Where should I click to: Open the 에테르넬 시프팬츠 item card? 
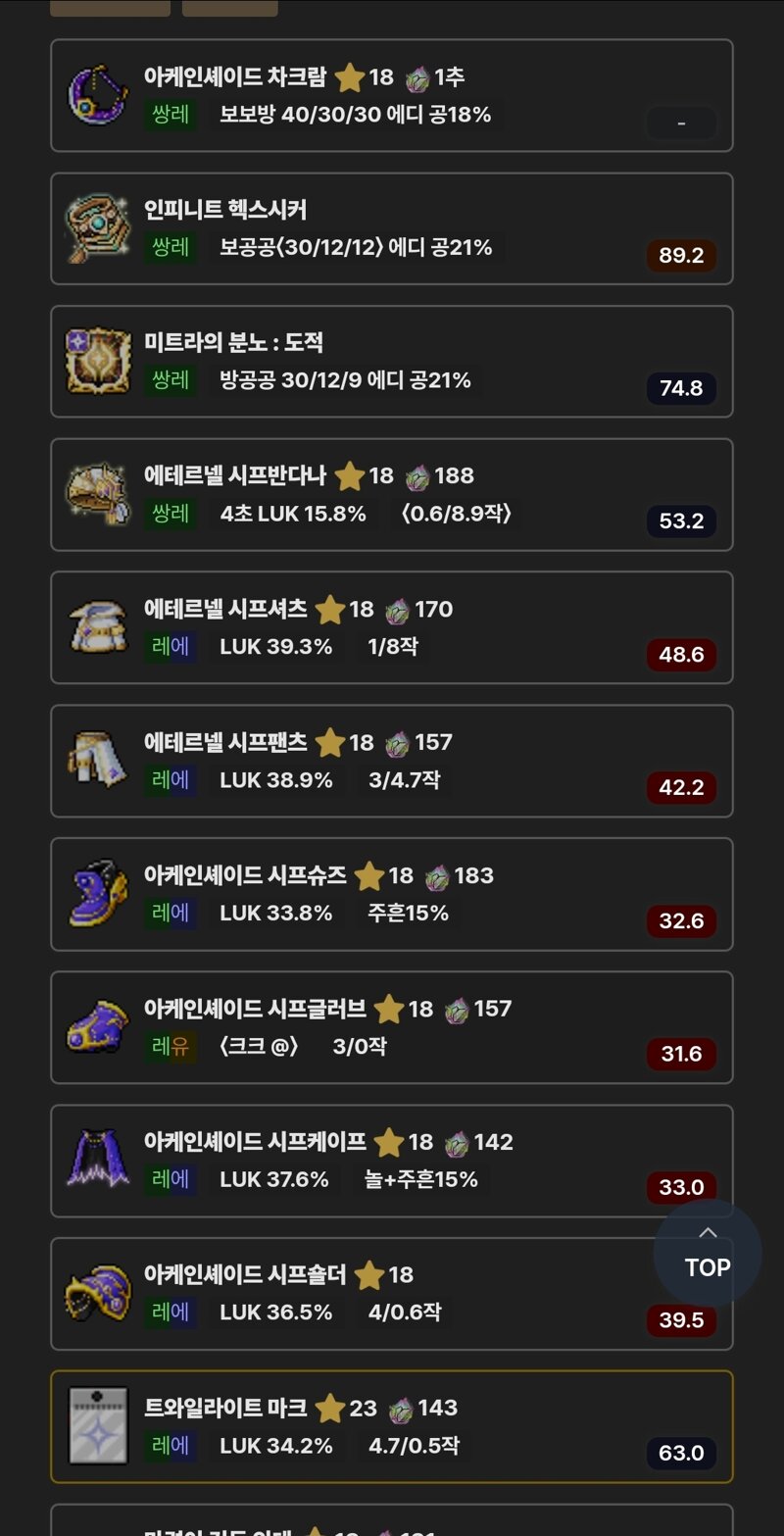pyautogui.click(x=391, y=761)
